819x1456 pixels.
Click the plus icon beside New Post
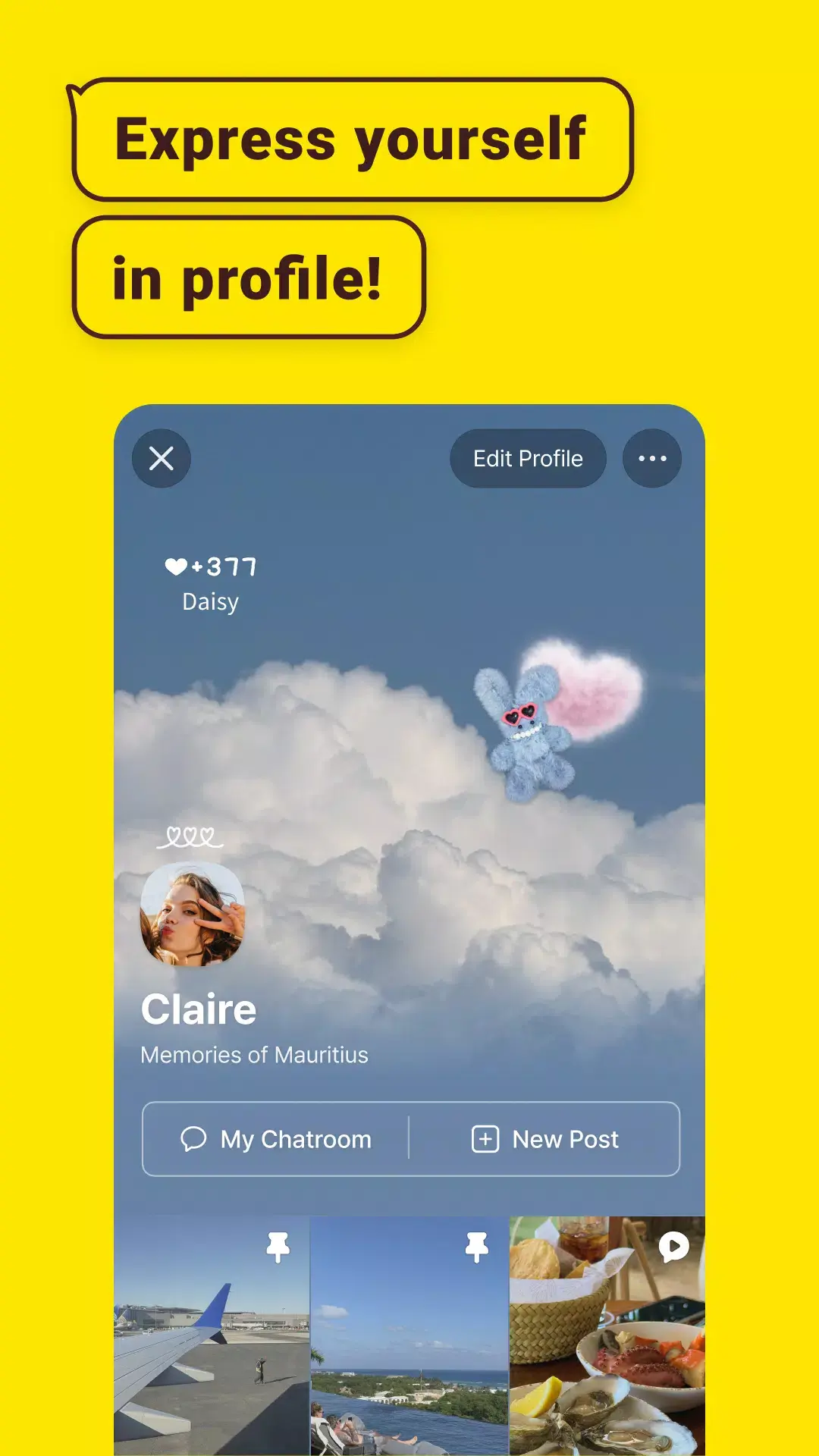(485, 1138)
